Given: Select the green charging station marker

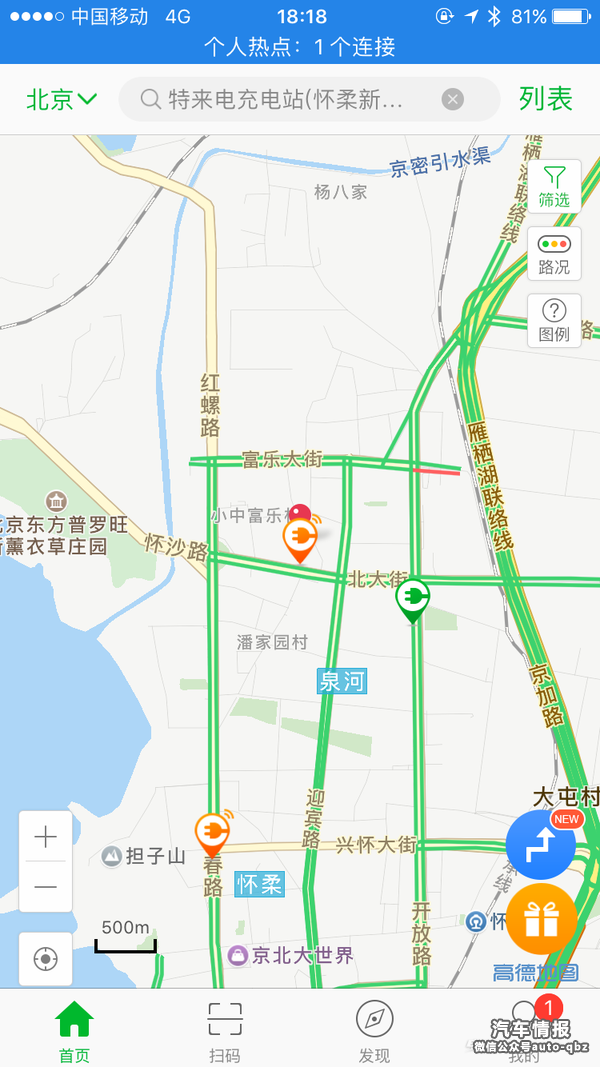Looking at the screenshot, I should pyautogui.click(x=412, y=599).
